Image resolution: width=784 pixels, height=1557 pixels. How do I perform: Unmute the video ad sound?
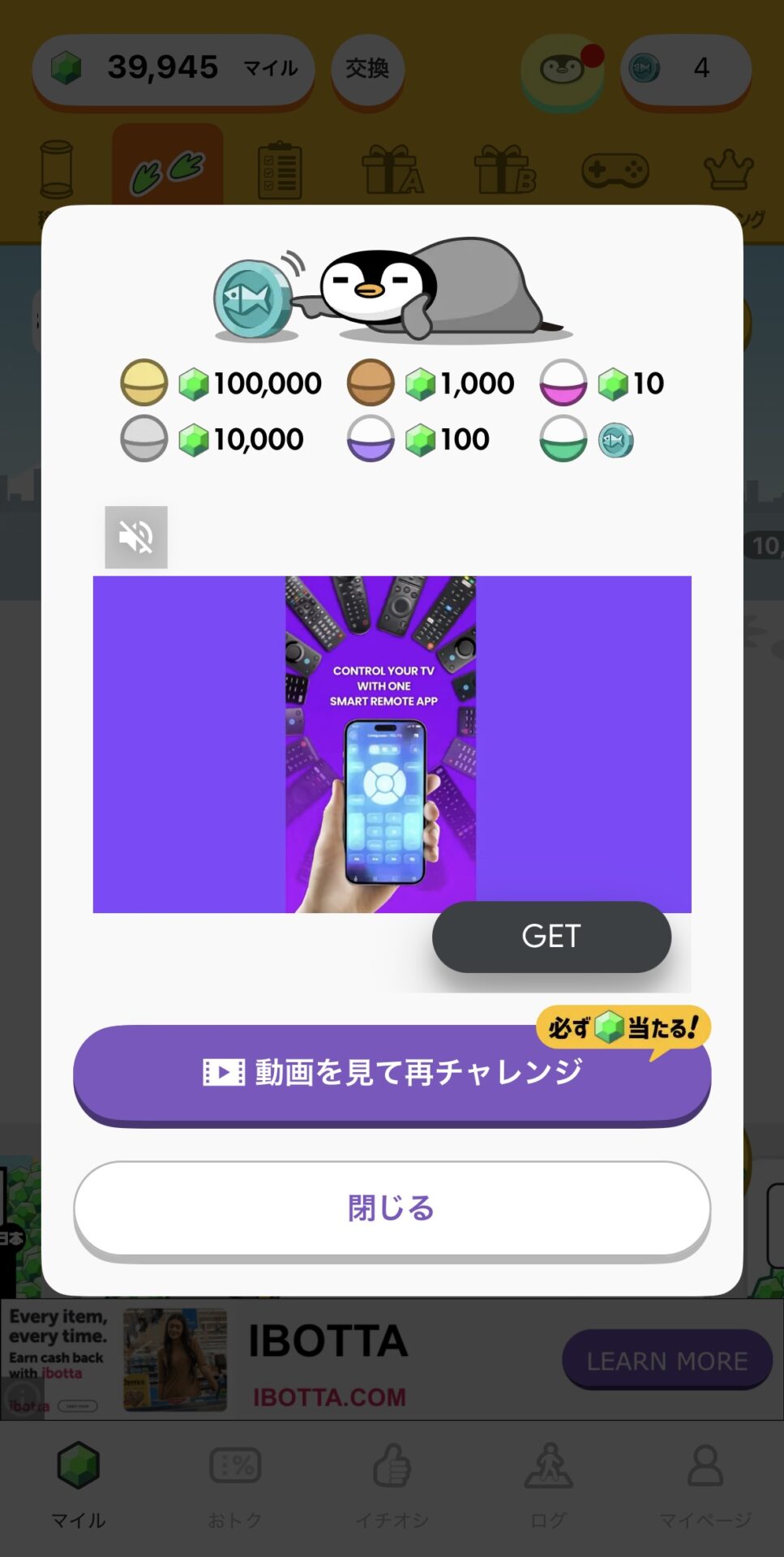pyautogui.click(x=136, y=537)
